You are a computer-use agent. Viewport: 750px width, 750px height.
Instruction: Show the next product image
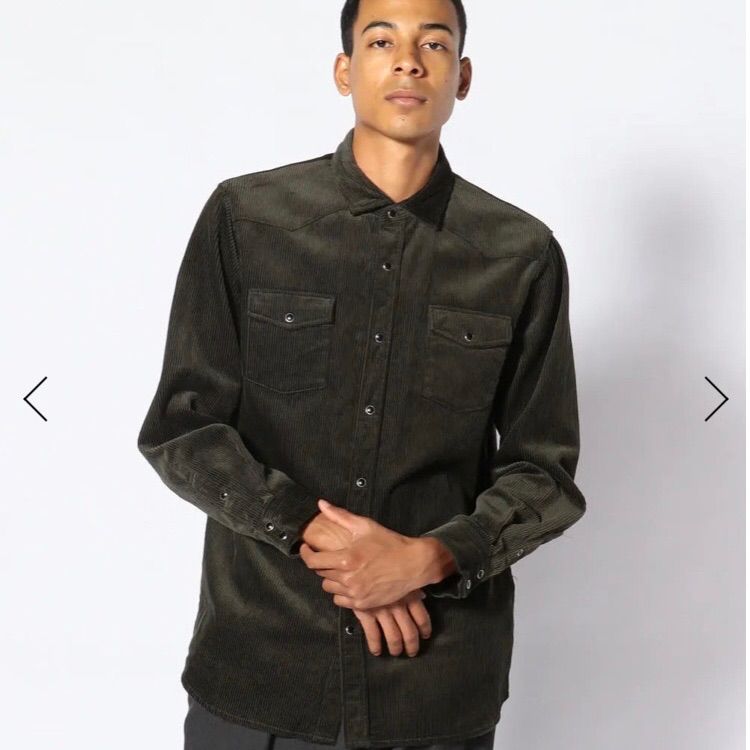715,399
